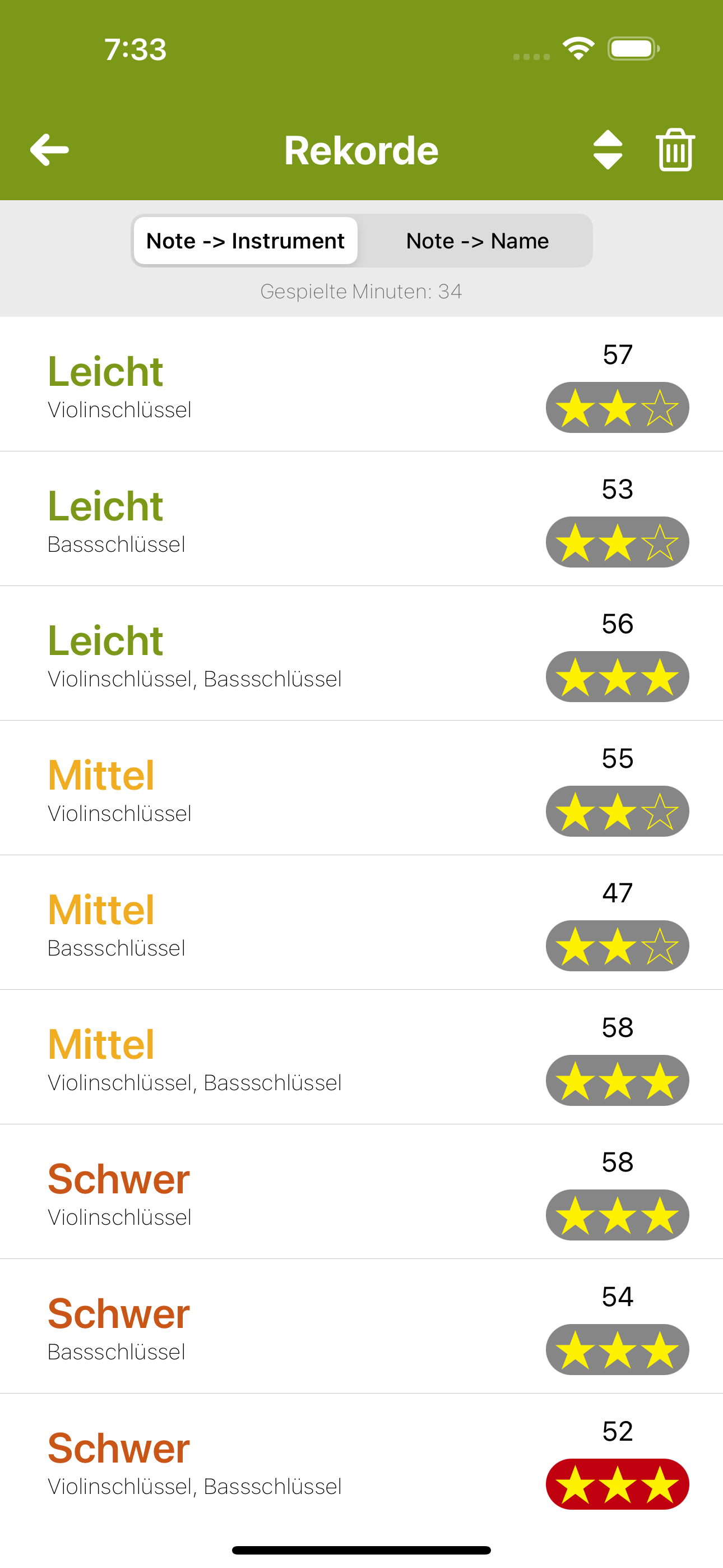Image resolution: width=723 pixels, height=1568 pixels.
Task: Switch to the Note -> Name segment
Action: click(477, 241)
